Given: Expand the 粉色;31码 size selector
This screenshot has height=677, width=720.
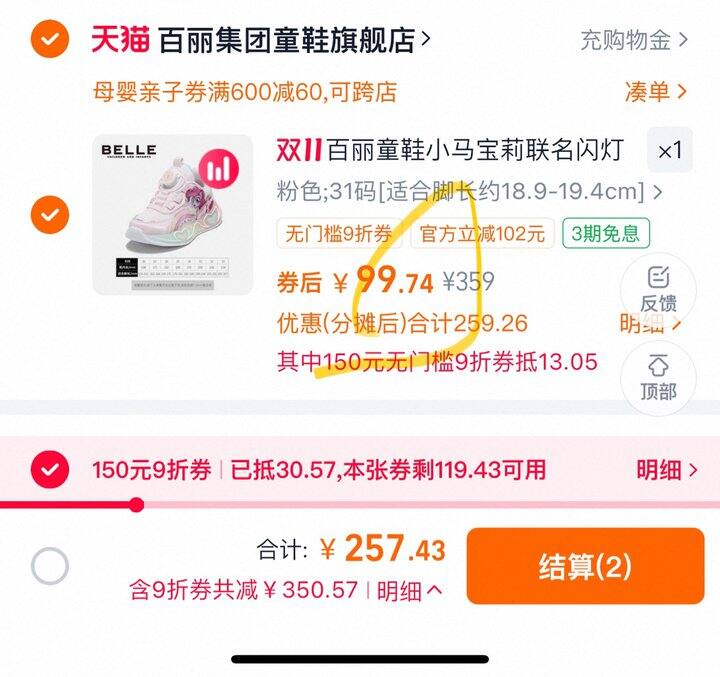Looking at the screenshot, I should pyautogui.click(x=470, y=191).
